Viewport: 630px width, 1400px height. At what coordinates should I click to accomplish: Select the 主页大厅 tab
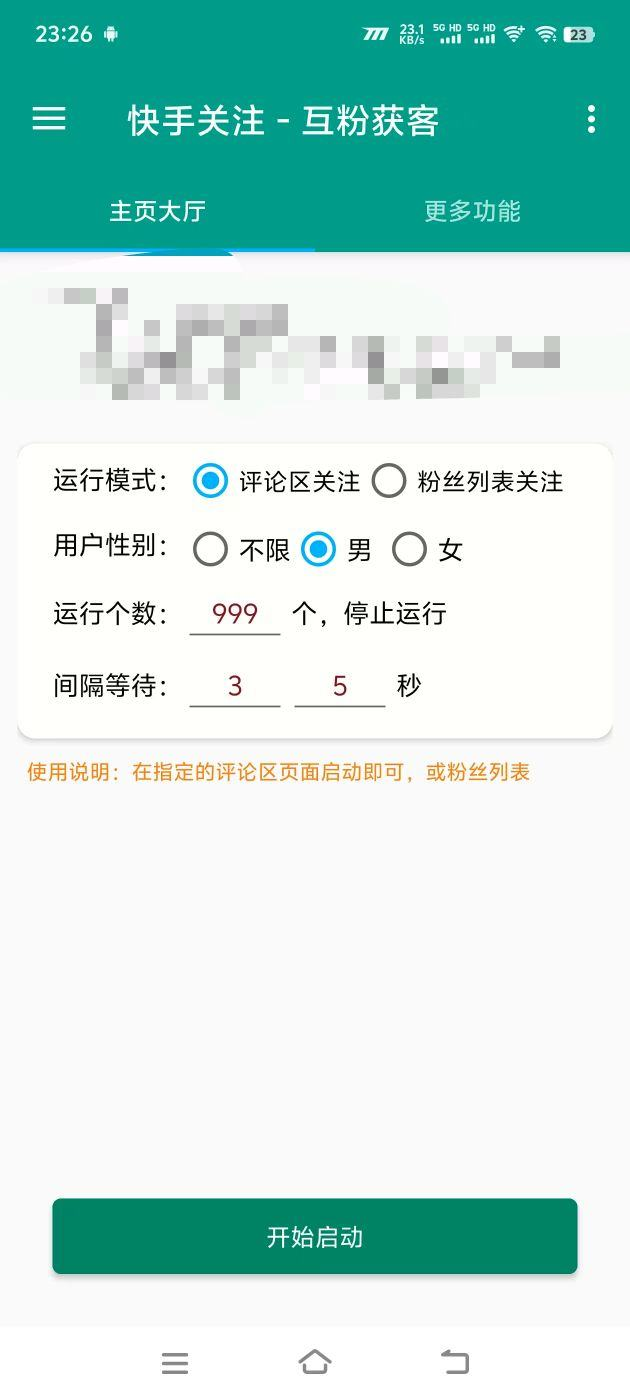click(x=157, y=211)
